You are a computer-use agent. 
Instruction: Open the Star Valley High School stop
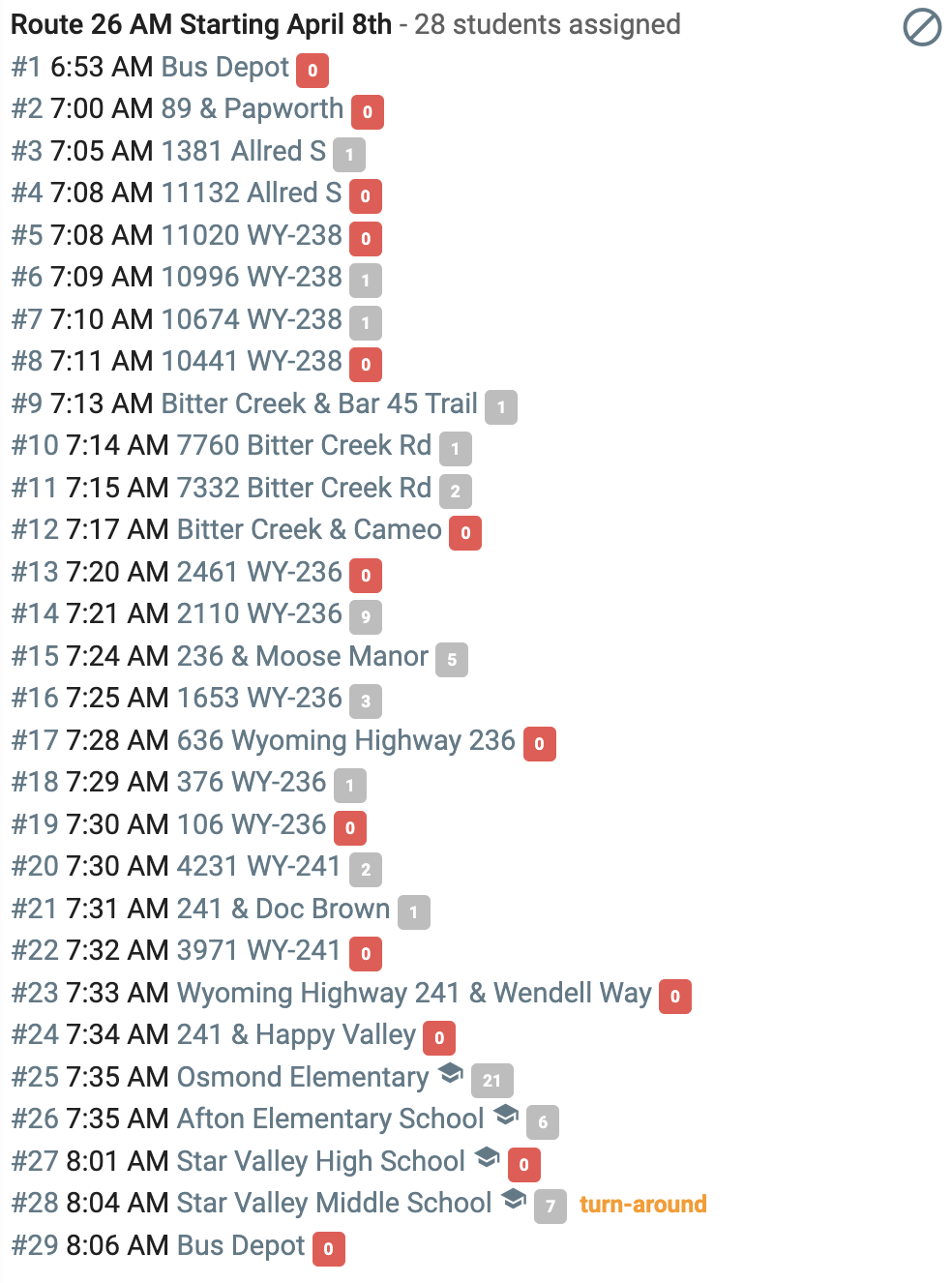coord(321,1161)
